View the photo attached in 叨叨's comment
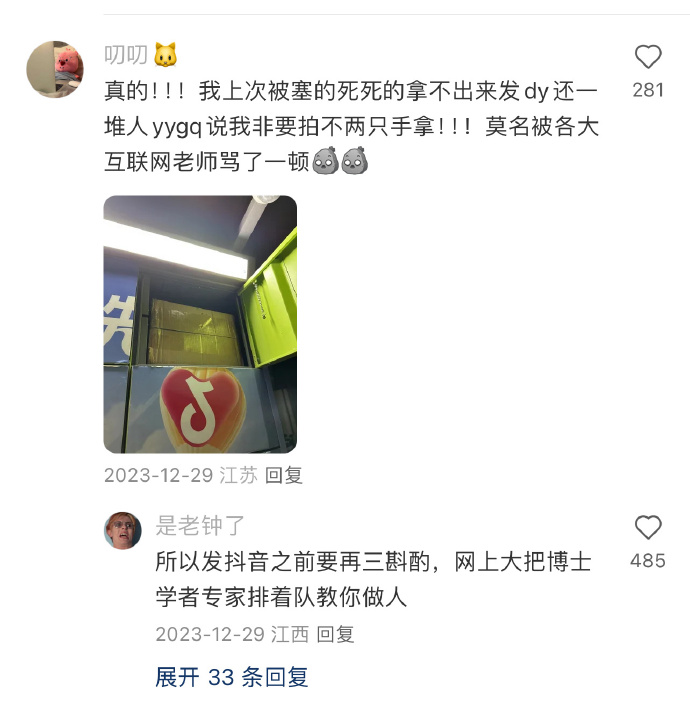Image resolution: width=690 pixels, height=704 pixels. click(200, 324)
